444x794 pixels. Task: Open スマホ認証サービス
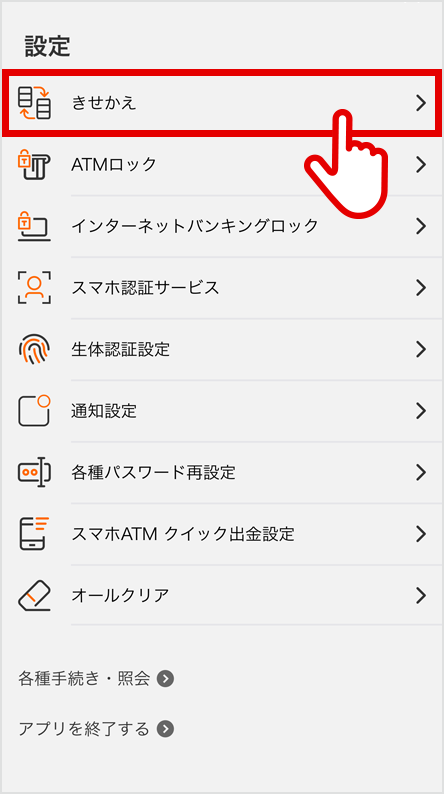pos(221,288)
